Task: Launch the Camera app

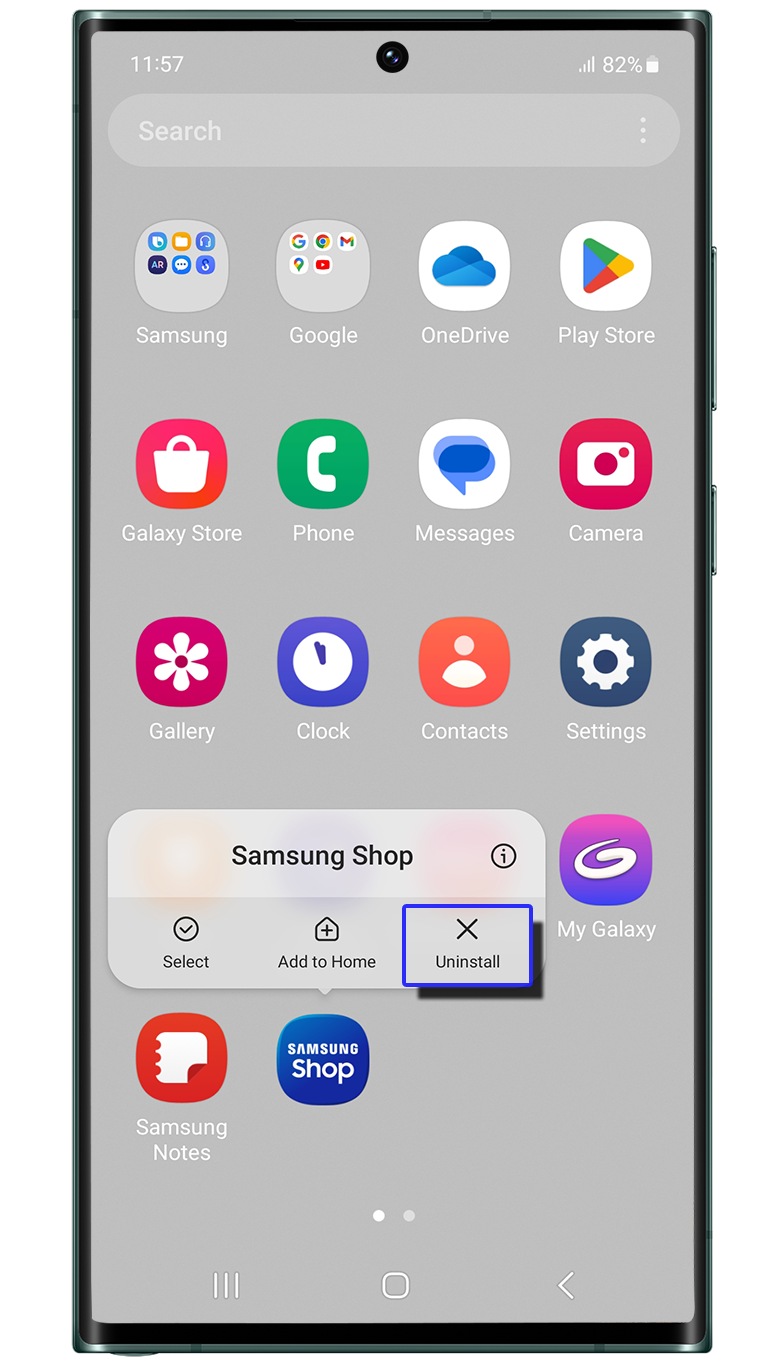Action: tap(606, 465)
